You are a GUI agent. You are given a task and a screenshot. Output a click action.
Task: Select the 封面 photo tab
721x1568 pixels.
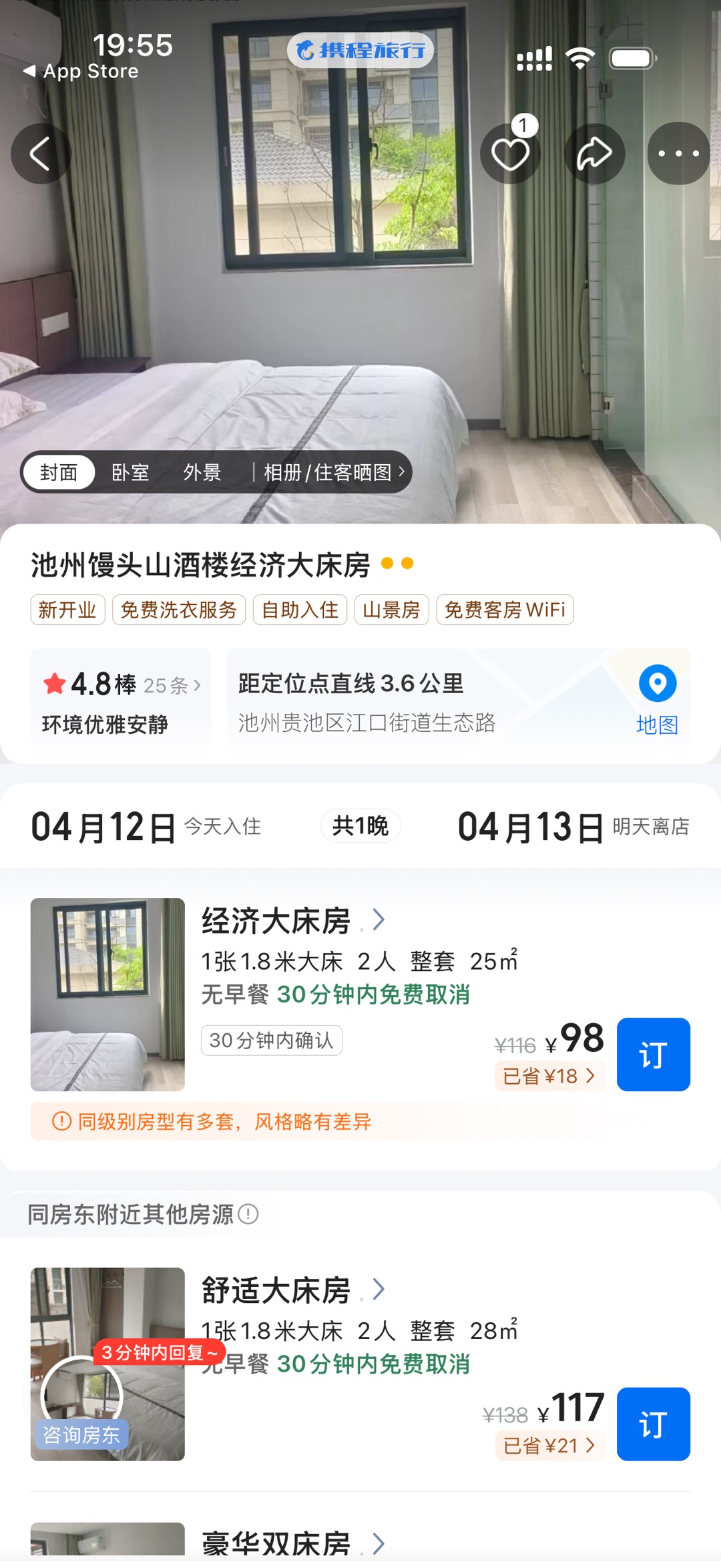click(x=59, y=472)
